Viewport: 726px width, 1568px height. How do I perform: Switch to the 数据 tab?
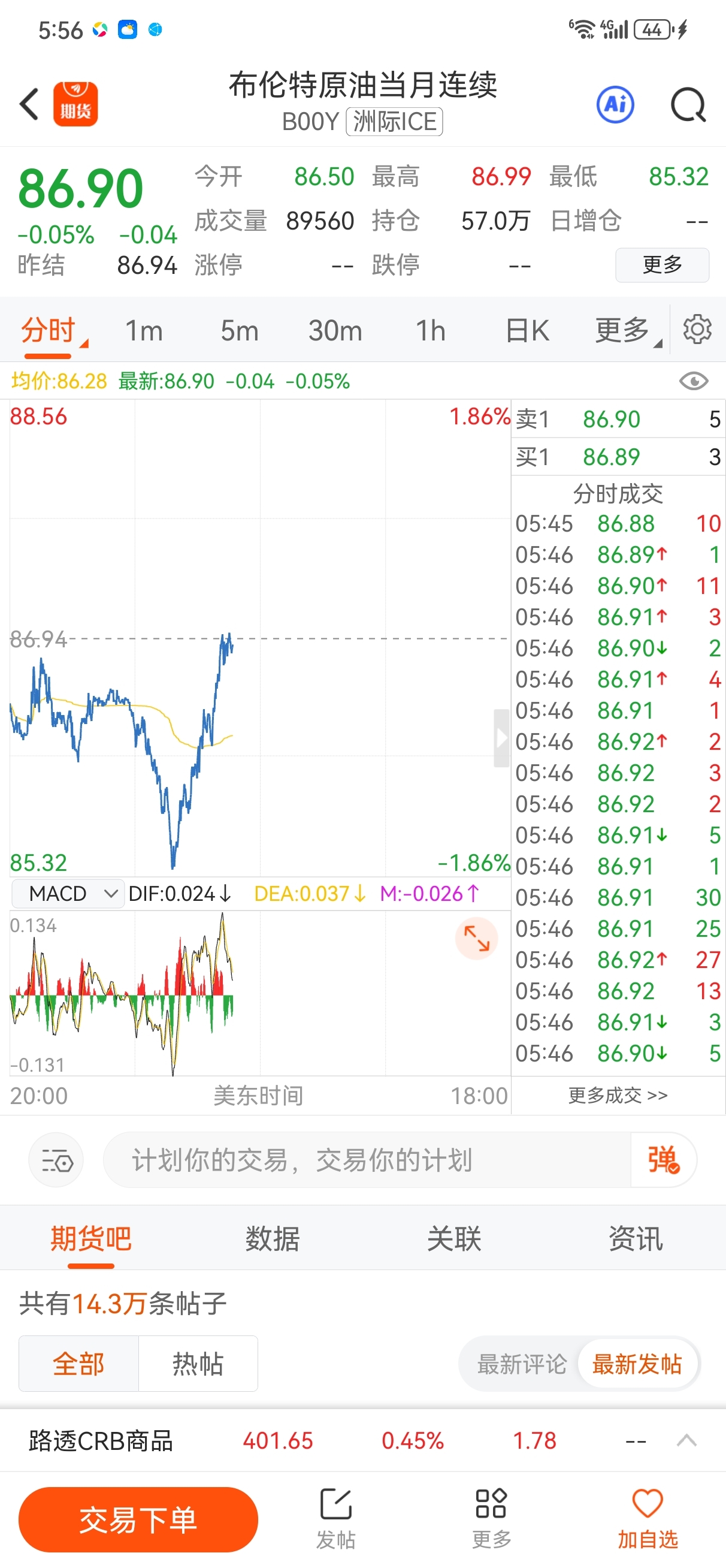point(272,1239)
